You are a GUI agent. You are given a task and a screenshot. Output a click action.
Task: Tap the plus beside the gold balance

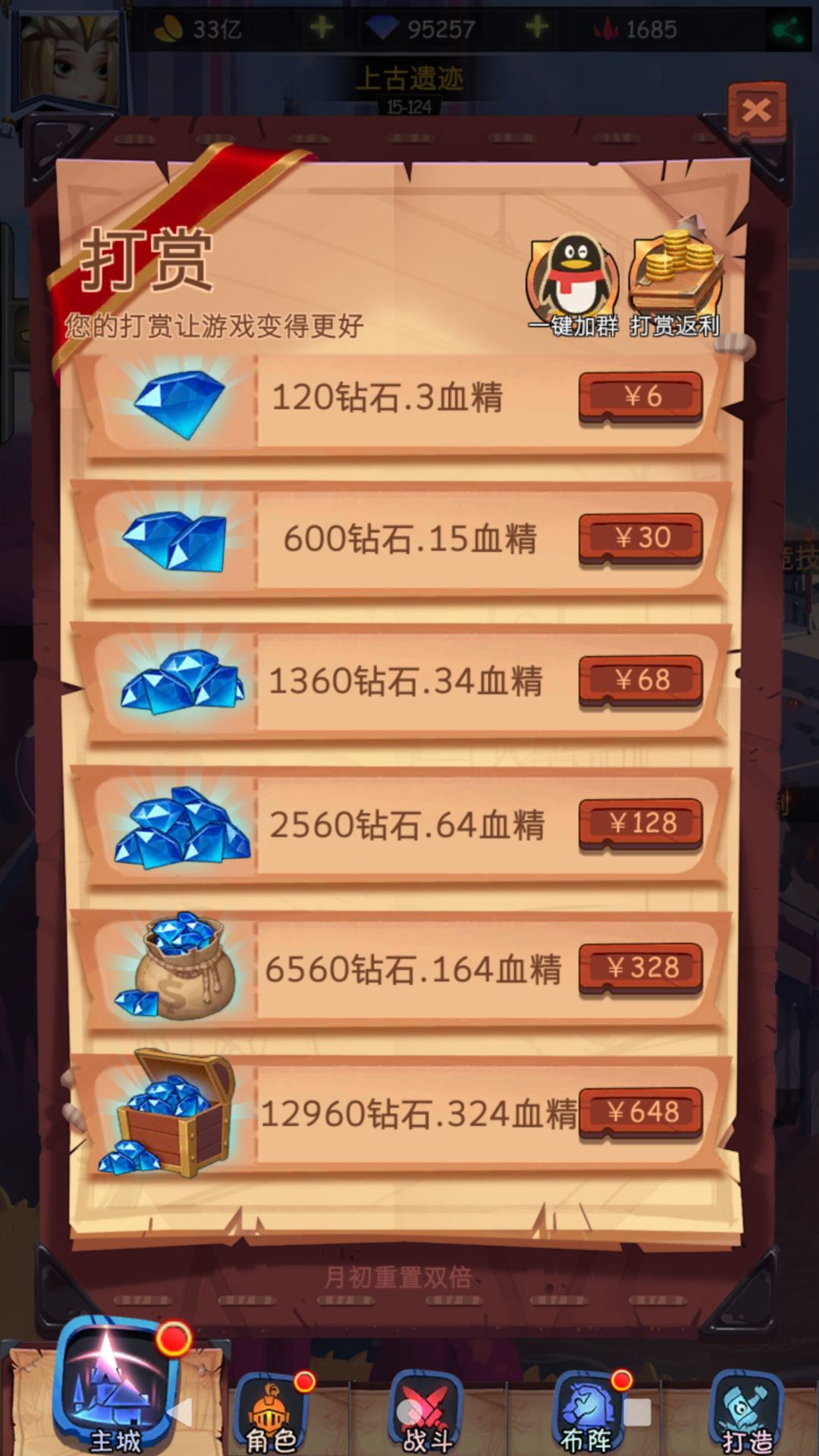[322, 28]
